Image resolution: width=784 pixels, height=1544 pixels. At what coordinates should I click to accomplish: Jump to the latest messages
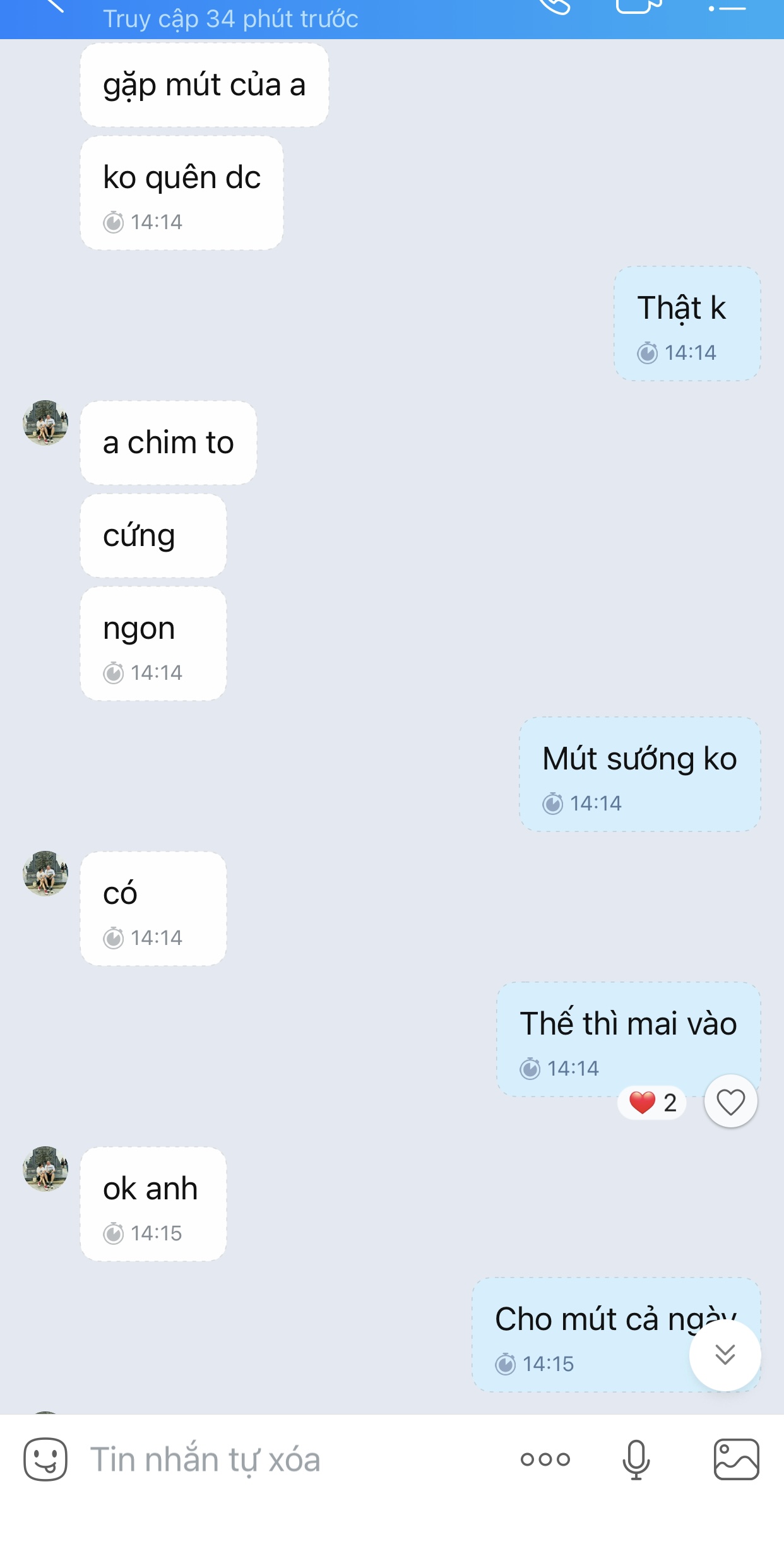pos(725,1355)
